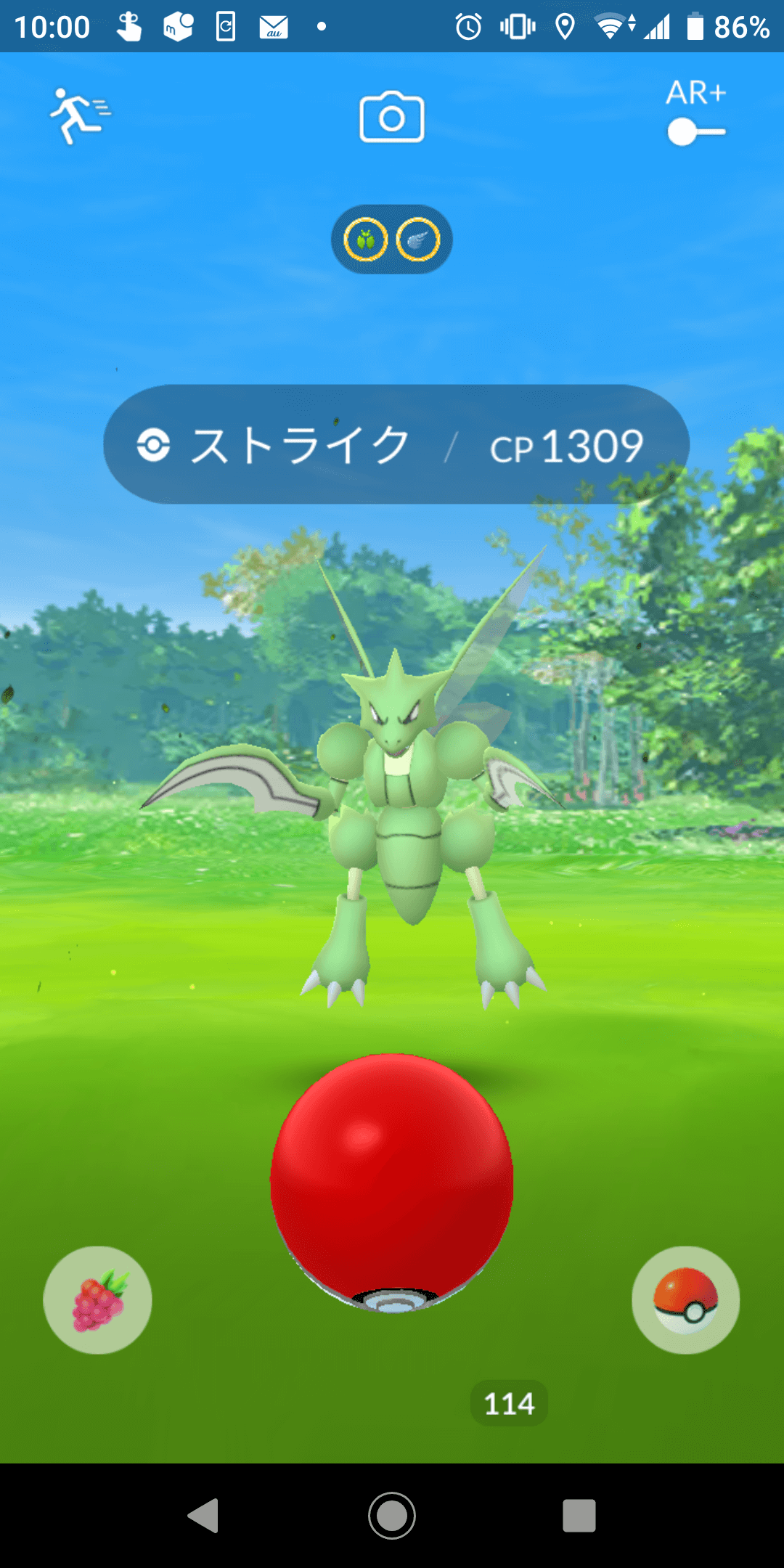
Task: Run away from the encounter
Action: coord(78,116)
